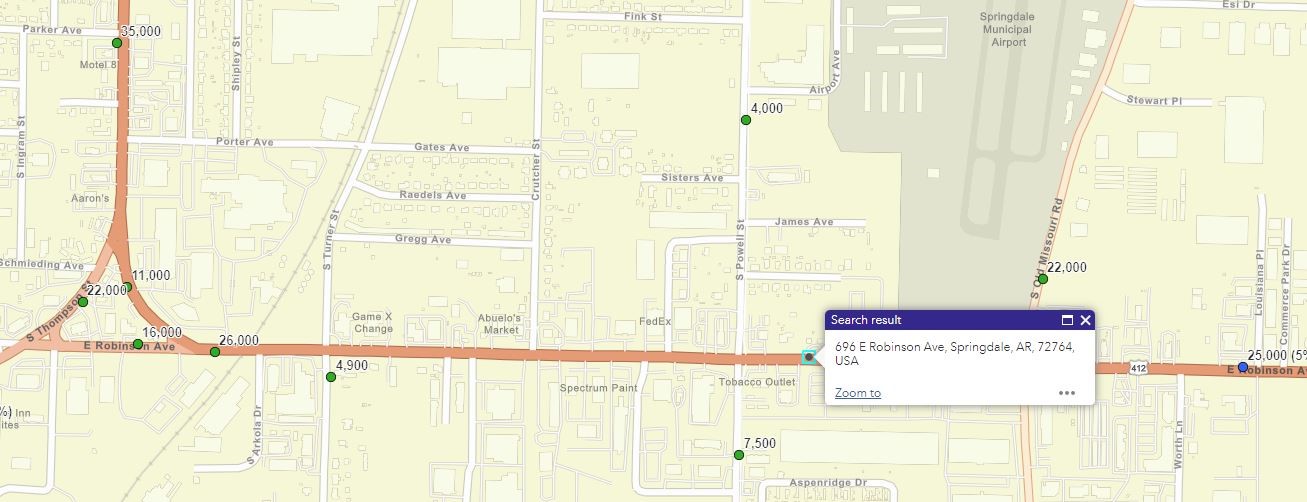Viewport: 1307px width, 502px height.
Task: Tap the Zoom to link
Action: click(858, 393)
